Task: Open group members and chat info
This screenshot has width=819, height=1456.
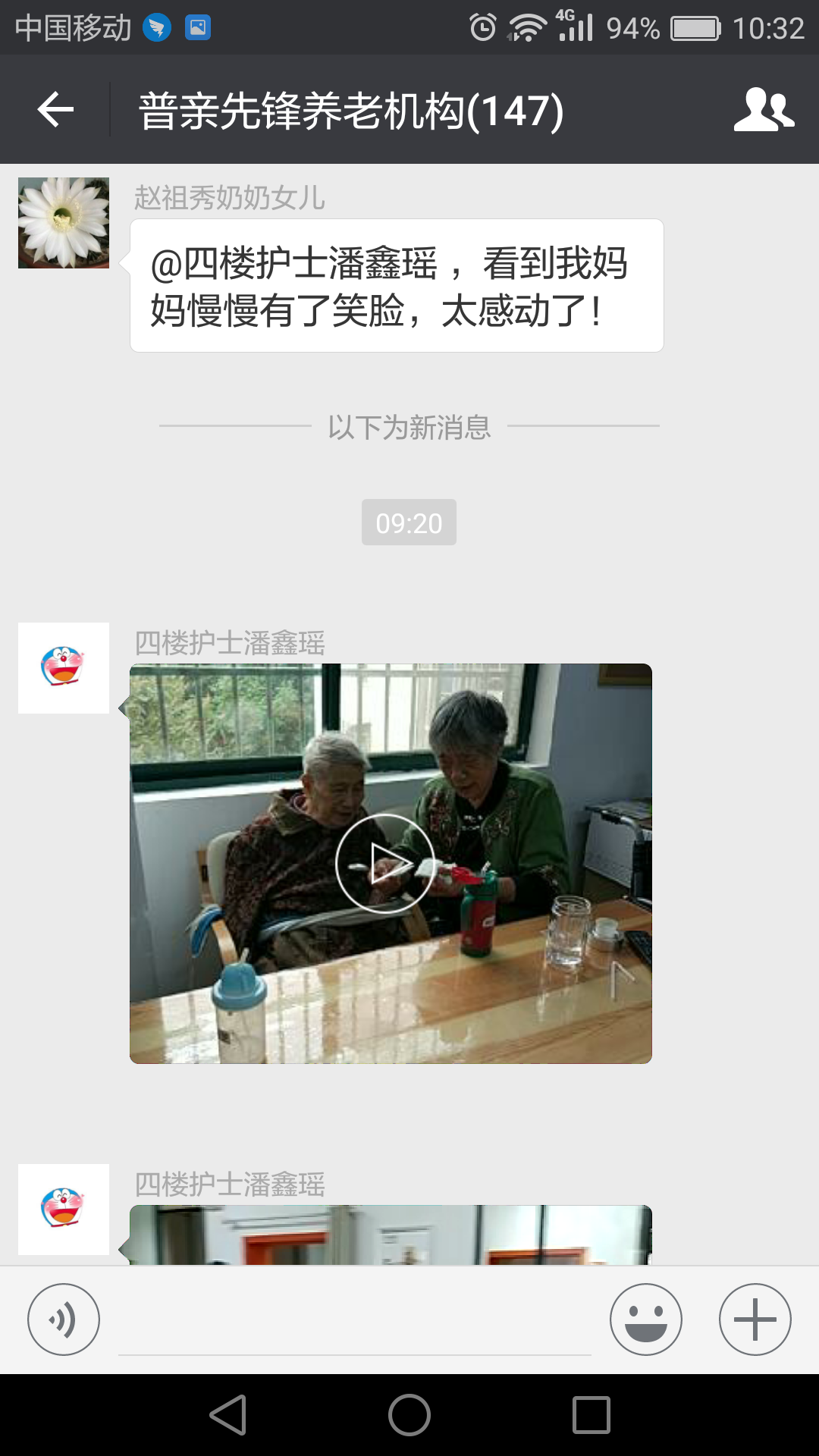Action: tap(764, 110)
